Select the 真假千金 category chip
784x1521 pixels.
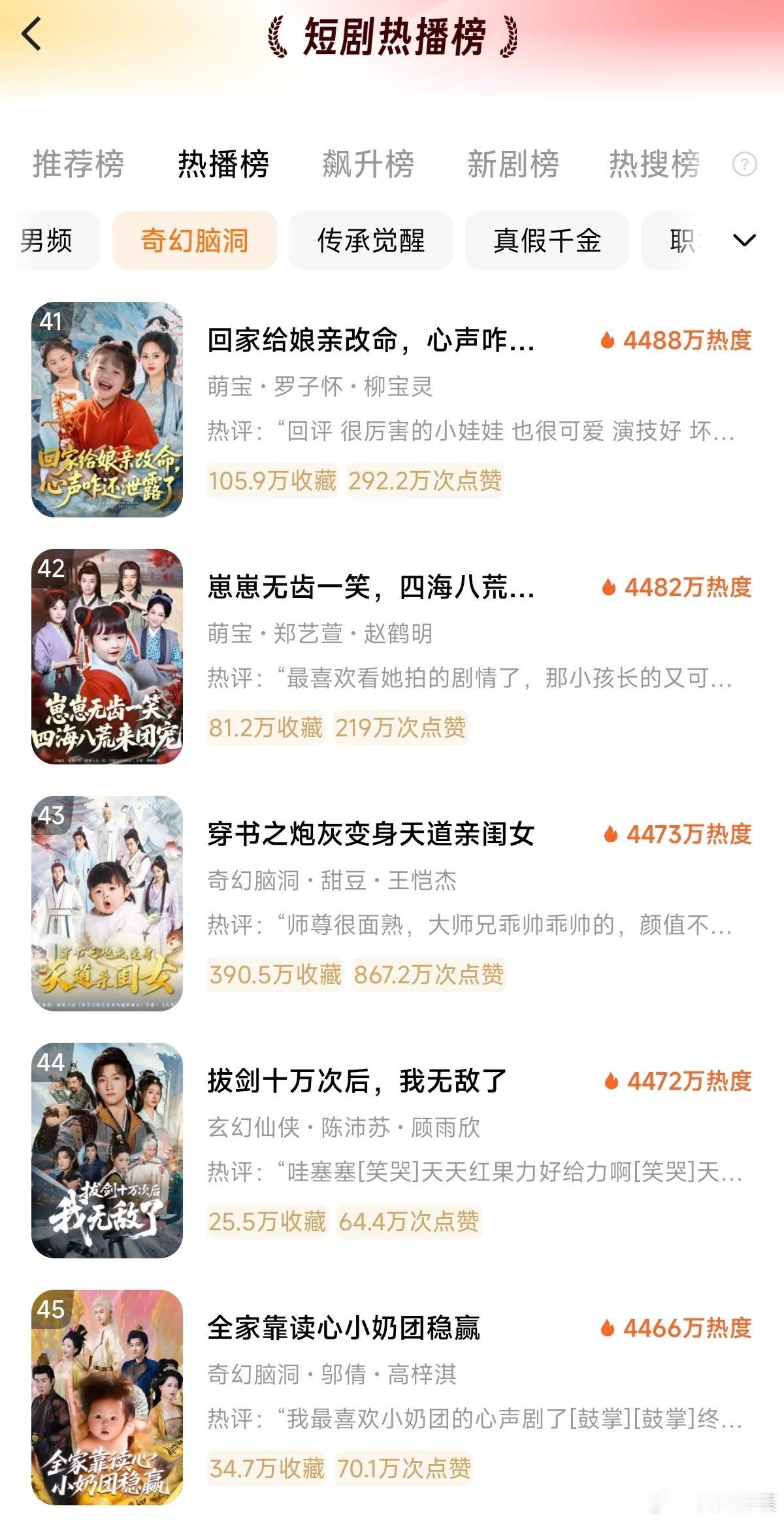tap(547, 240)
